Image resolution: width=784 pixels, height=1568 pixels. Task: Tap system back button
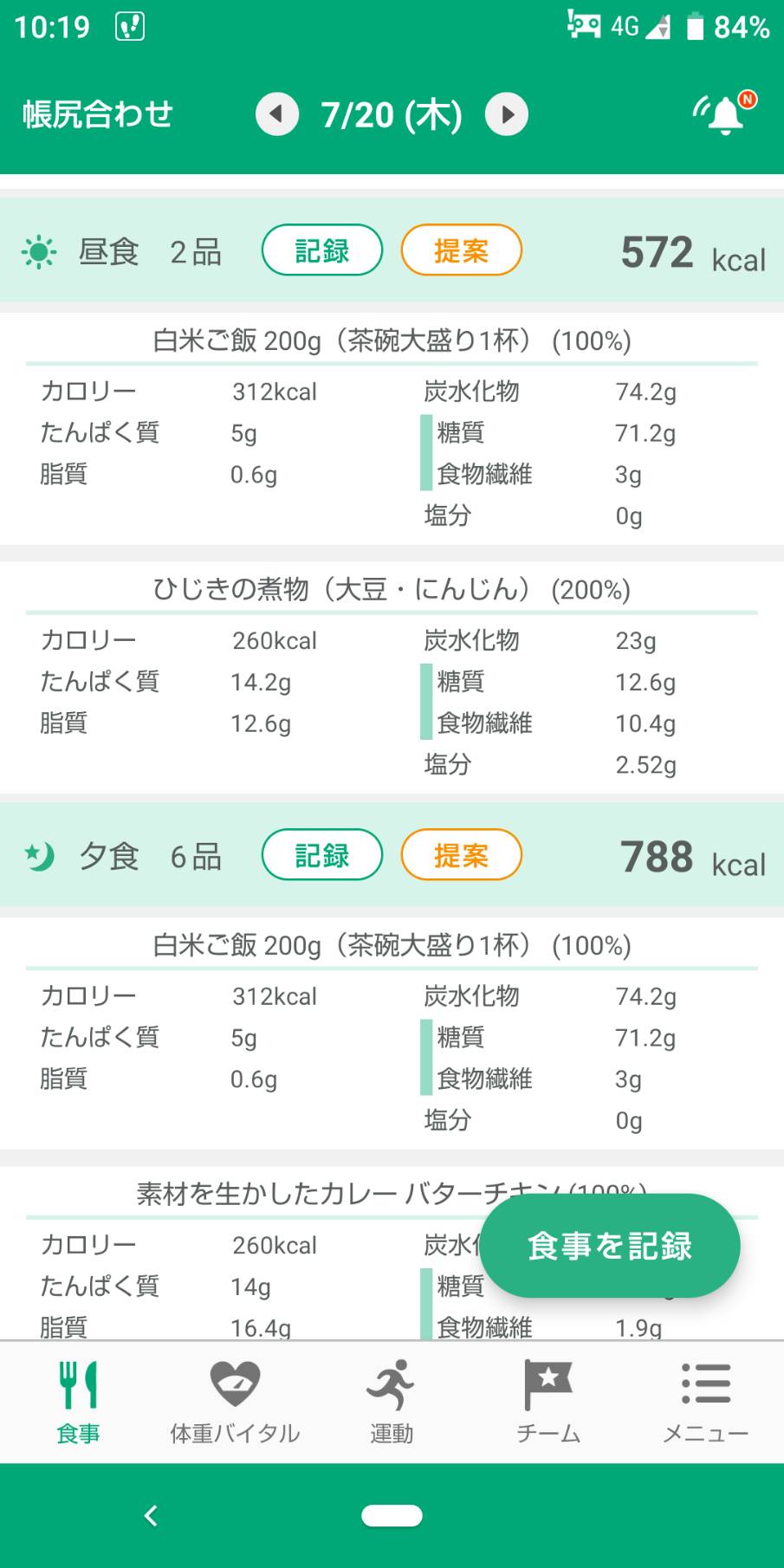click(x=151, y=1515)
